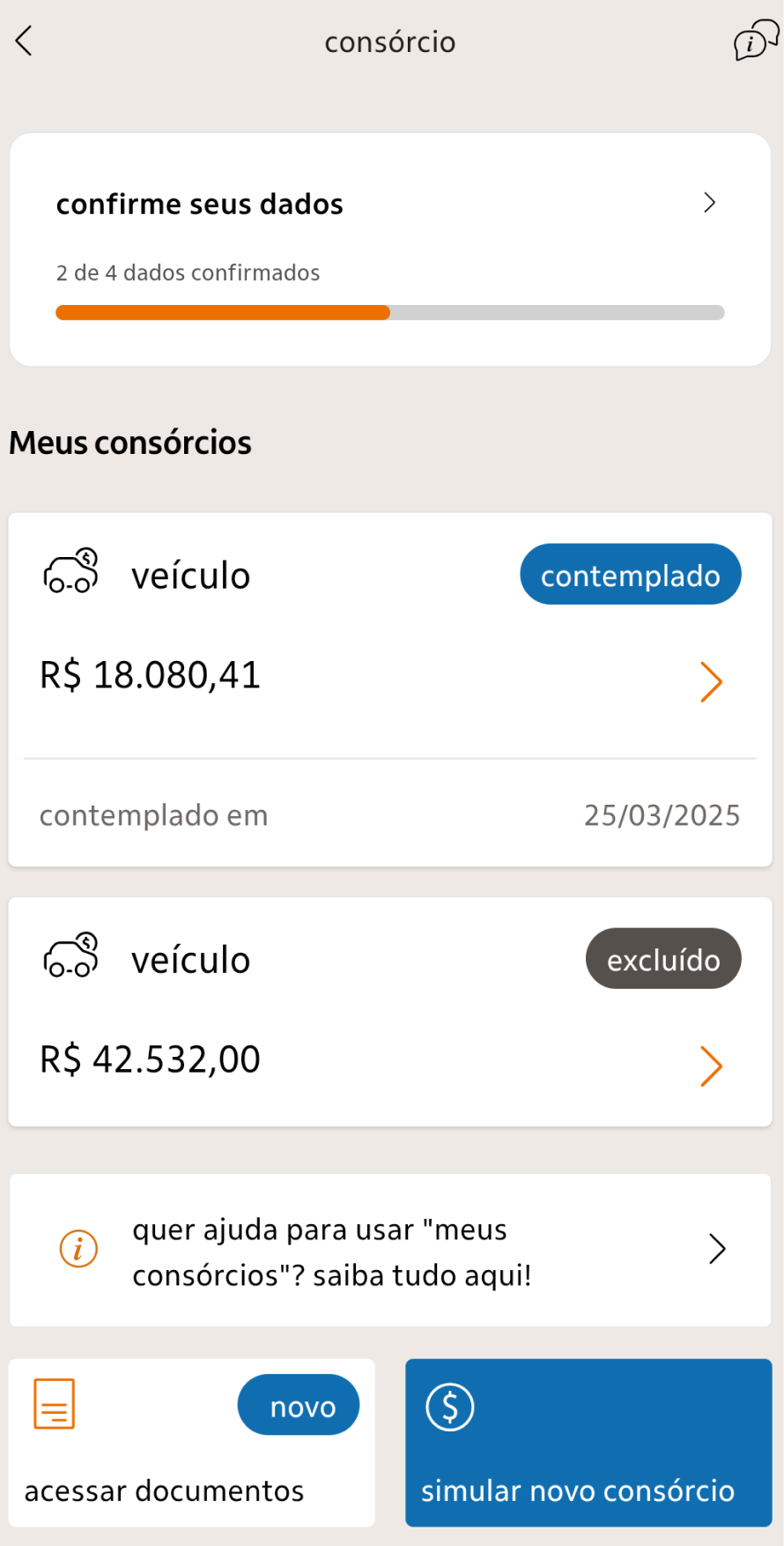Tap acessar documentos

[x=192, y=1443]
